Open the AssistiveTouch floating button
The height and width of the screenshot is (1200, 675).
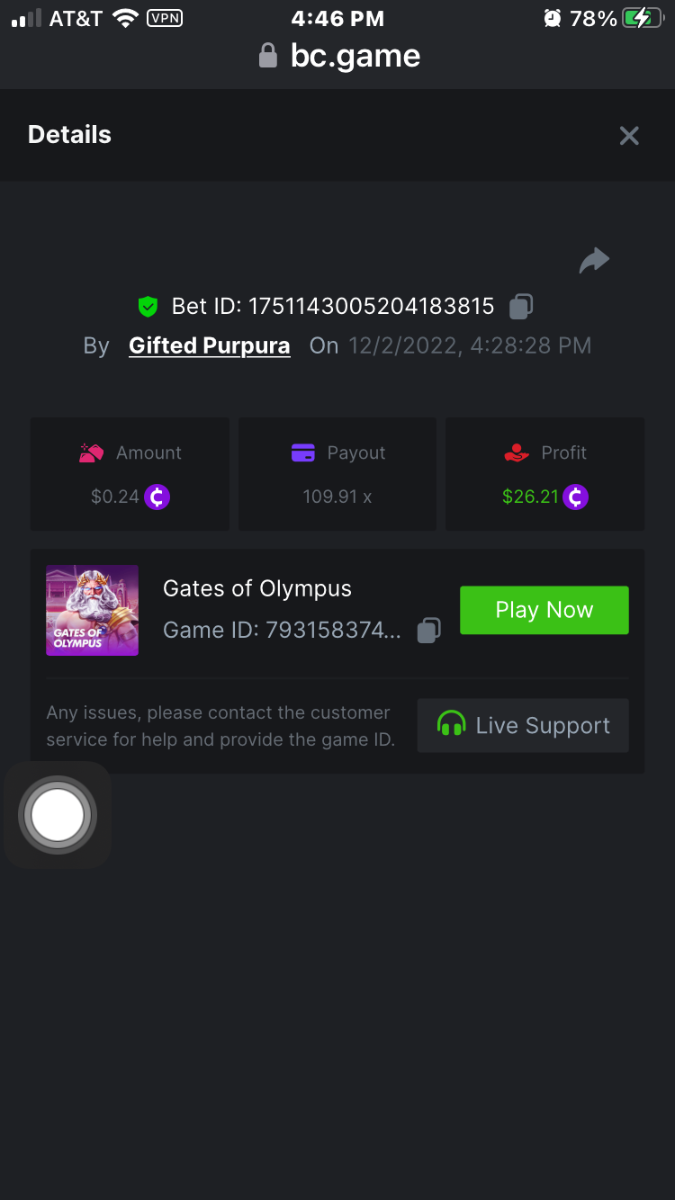point(58,815)
